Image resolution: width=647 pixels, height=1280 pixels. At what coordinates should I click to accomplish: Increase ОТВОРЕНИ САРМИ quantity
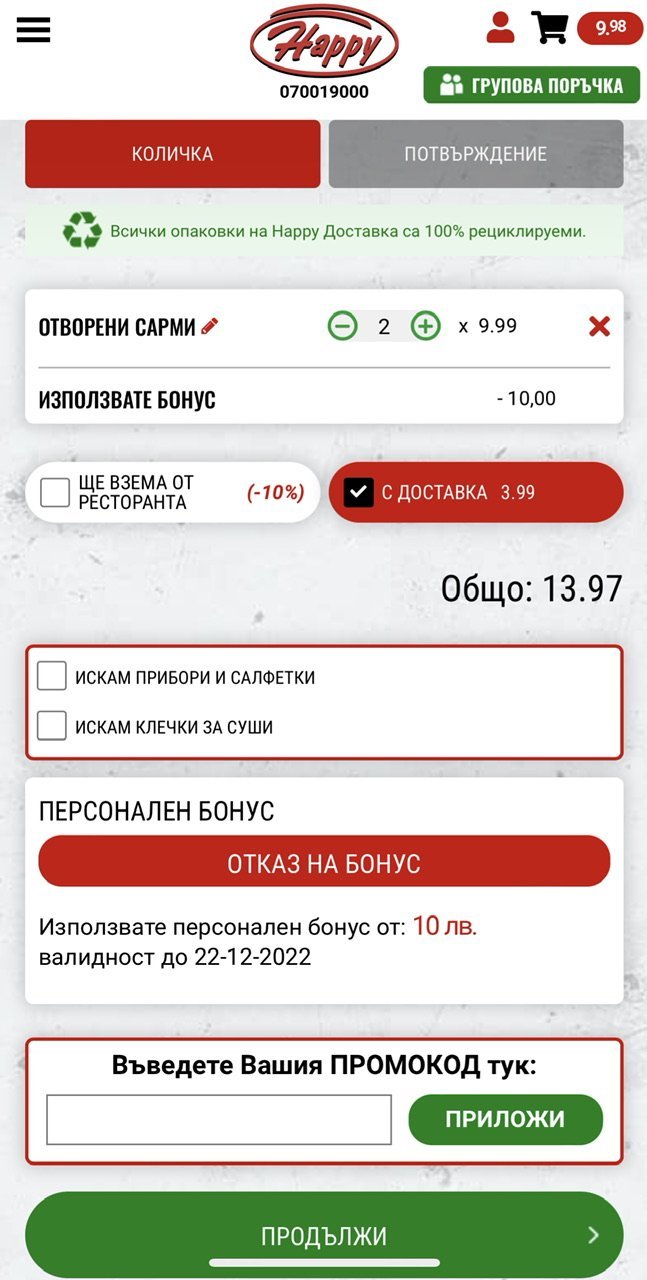[x=426, y=326]
